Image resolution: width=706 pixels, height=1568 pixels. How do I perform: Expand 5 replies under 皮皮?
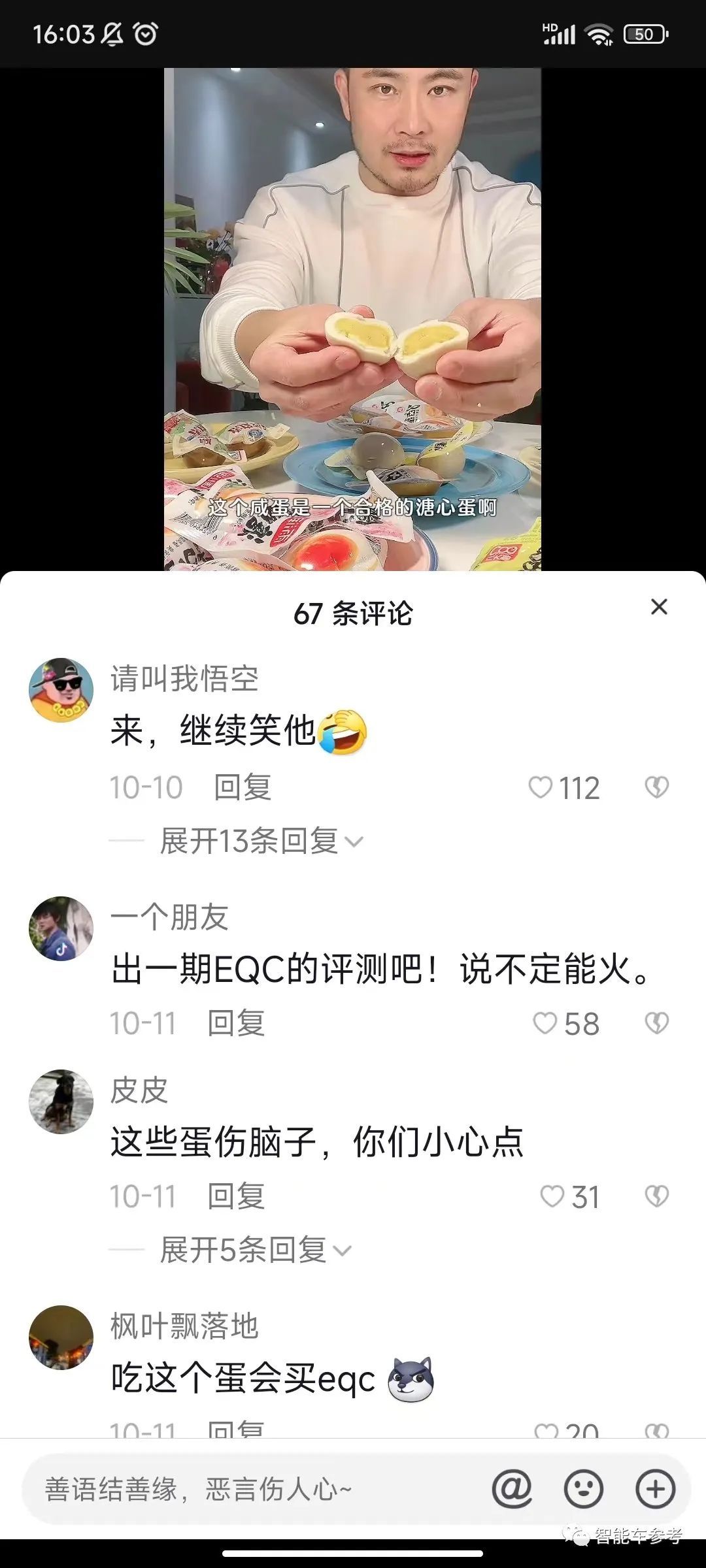click(x=255, y=1250)
